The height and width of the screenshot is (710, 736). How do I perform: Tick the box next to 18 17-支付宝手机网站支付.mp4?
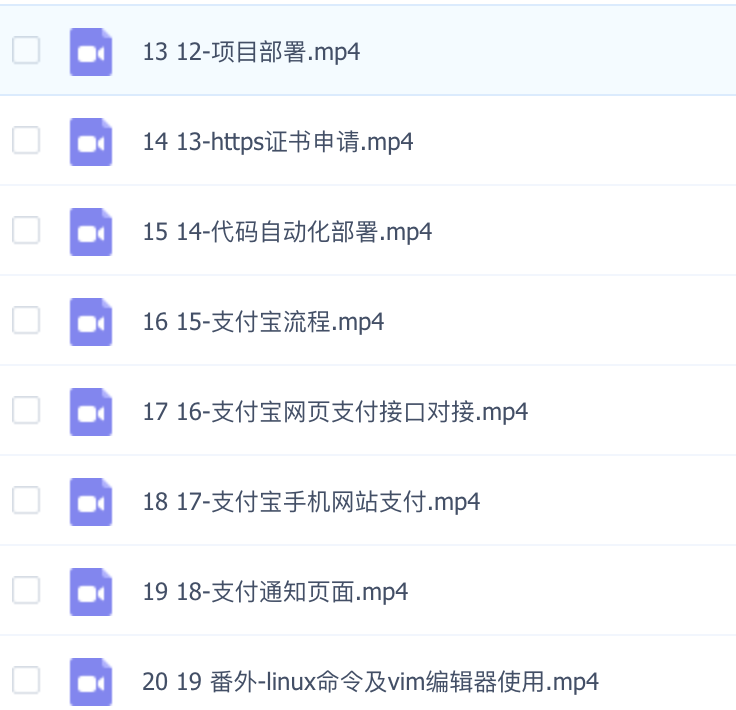pos(26,501)
